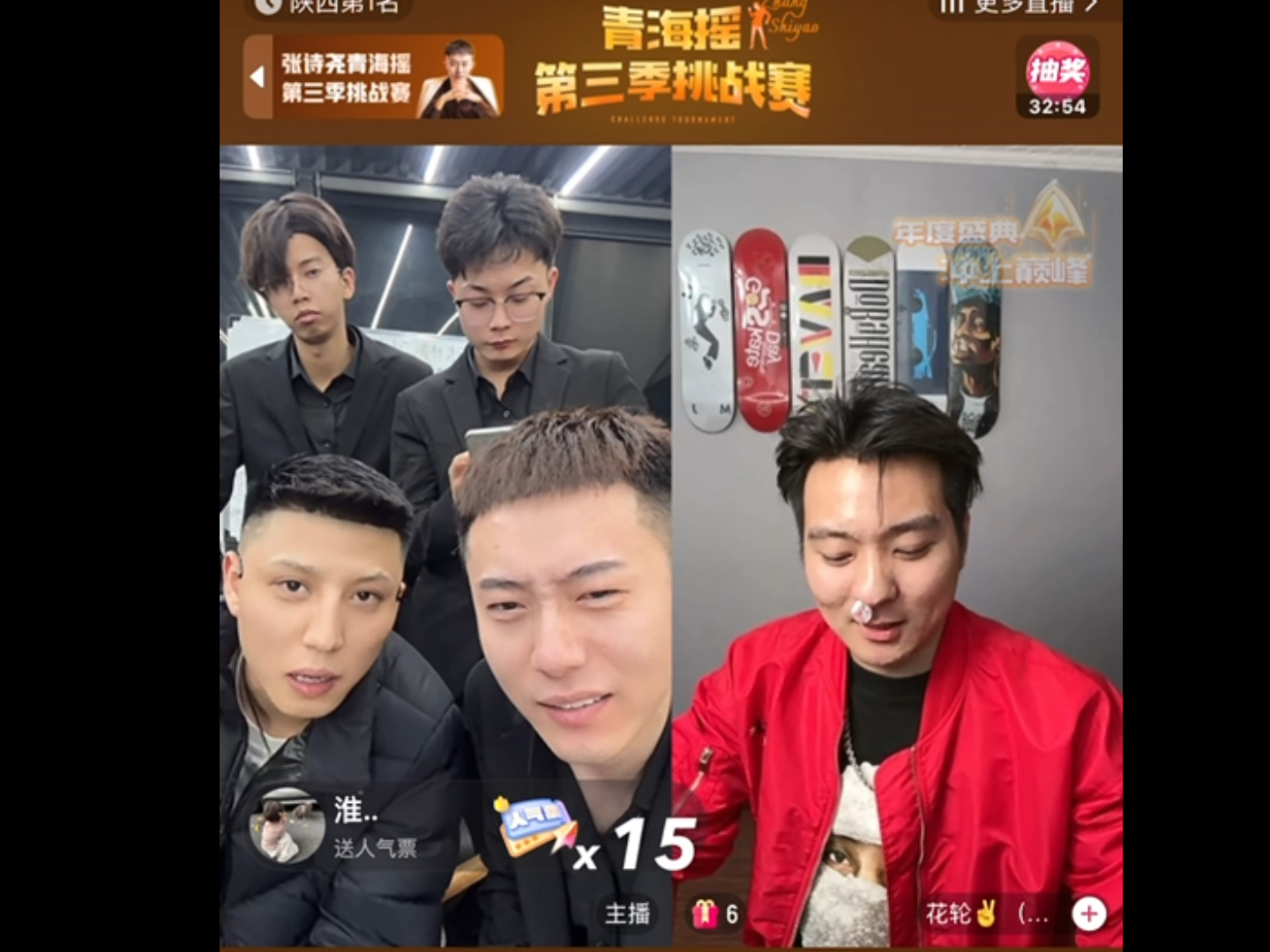Open the gift box showing 6
This screenshot has height=952, width=1270.
point(714,914)
